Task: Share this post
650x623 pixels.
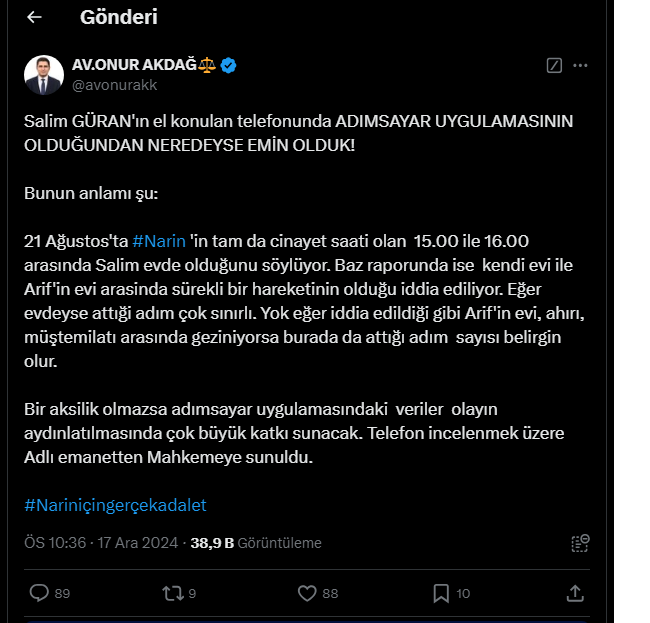Action: coord(575,593)
